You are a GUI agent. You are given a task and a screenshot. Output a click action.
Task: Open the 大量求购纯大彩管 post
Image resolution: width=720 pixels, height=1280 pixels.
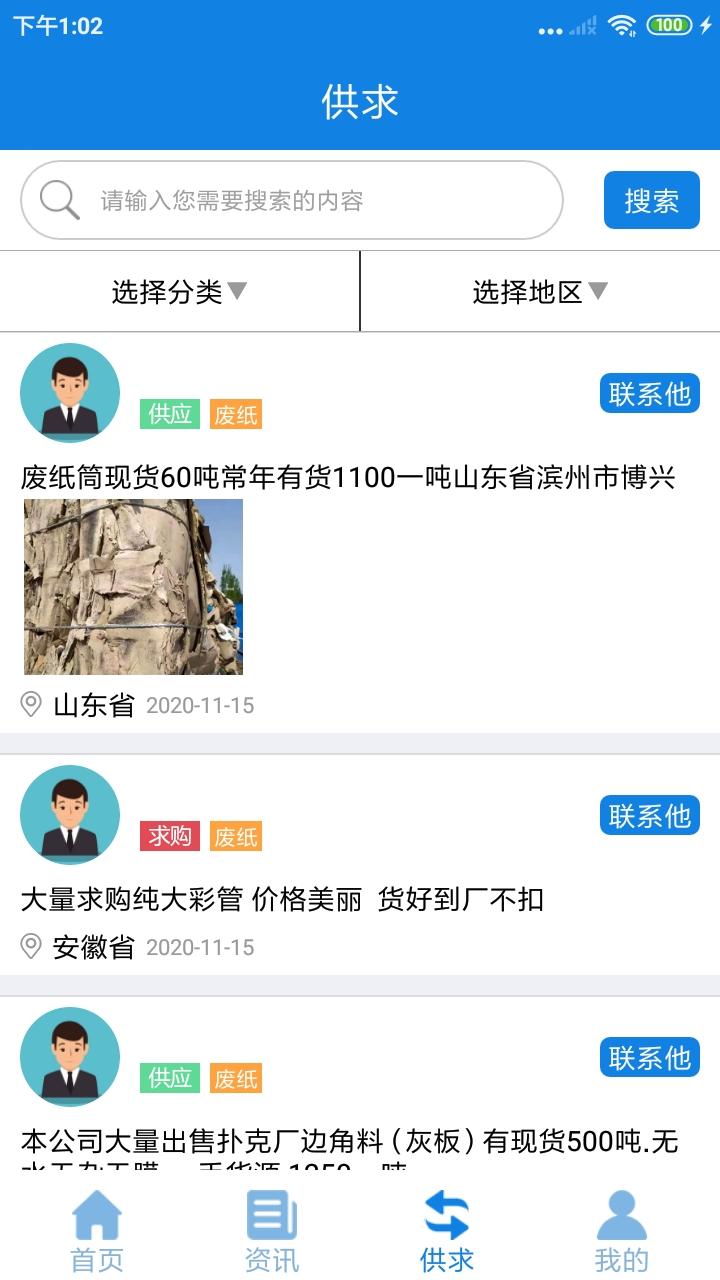coord(282,899)
